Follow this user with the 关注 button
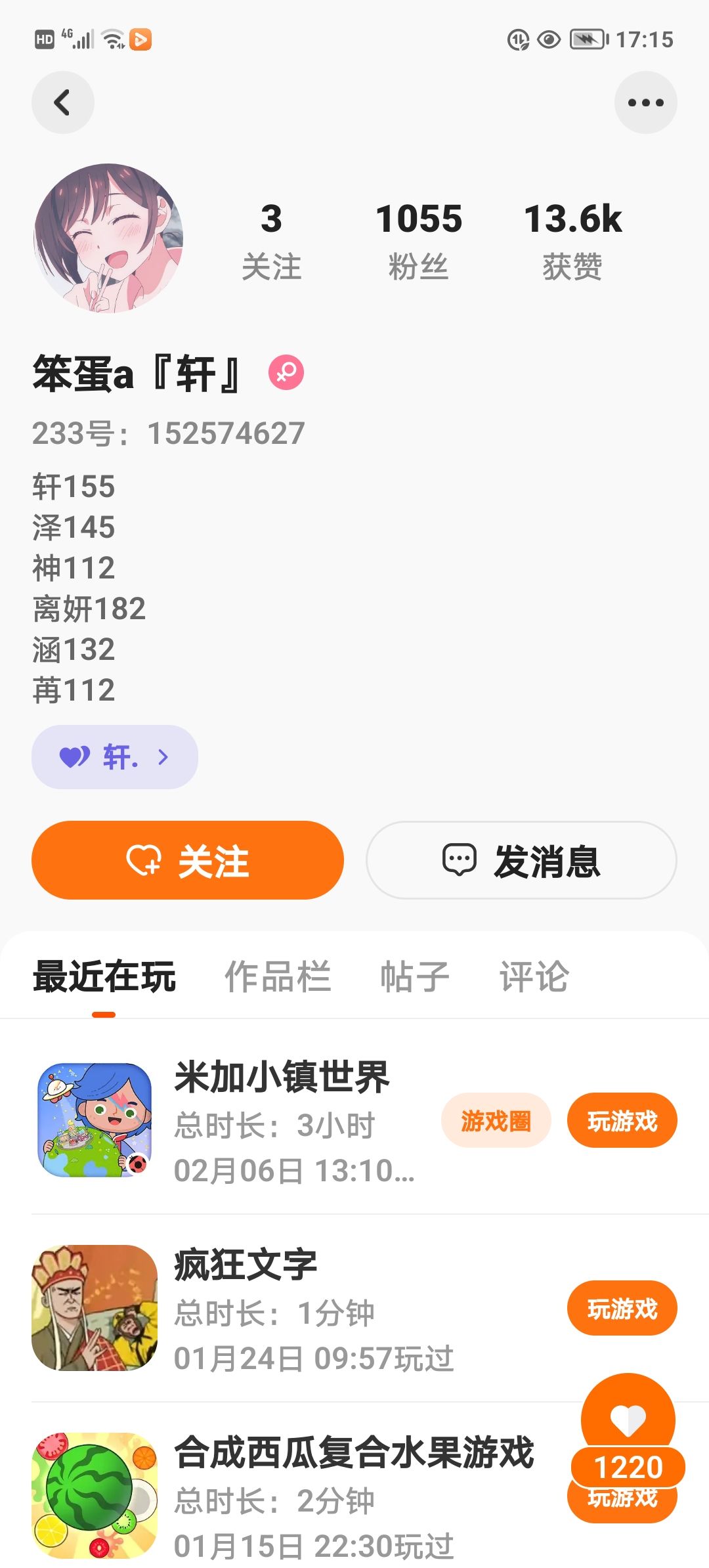Screen dimensions: 709x1568 click(188, 860)
